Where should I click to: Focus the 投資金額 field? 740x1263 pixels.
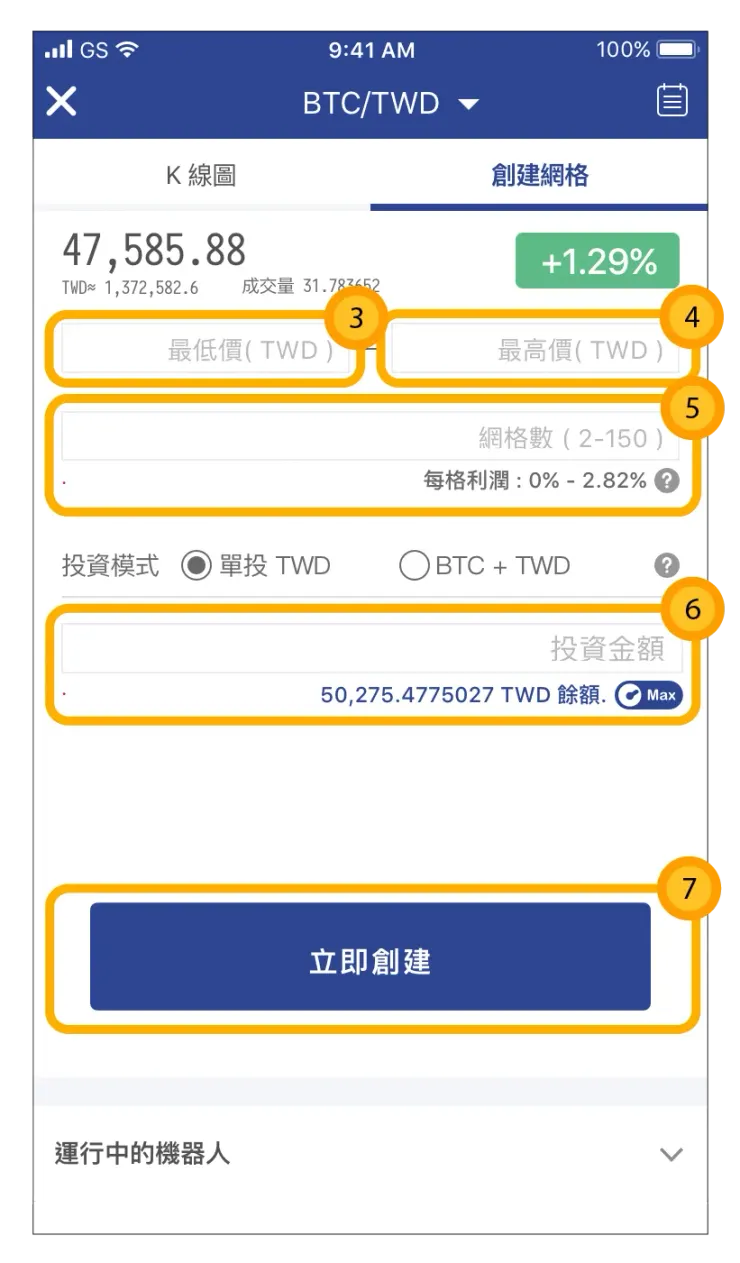[x=370, y=649]
